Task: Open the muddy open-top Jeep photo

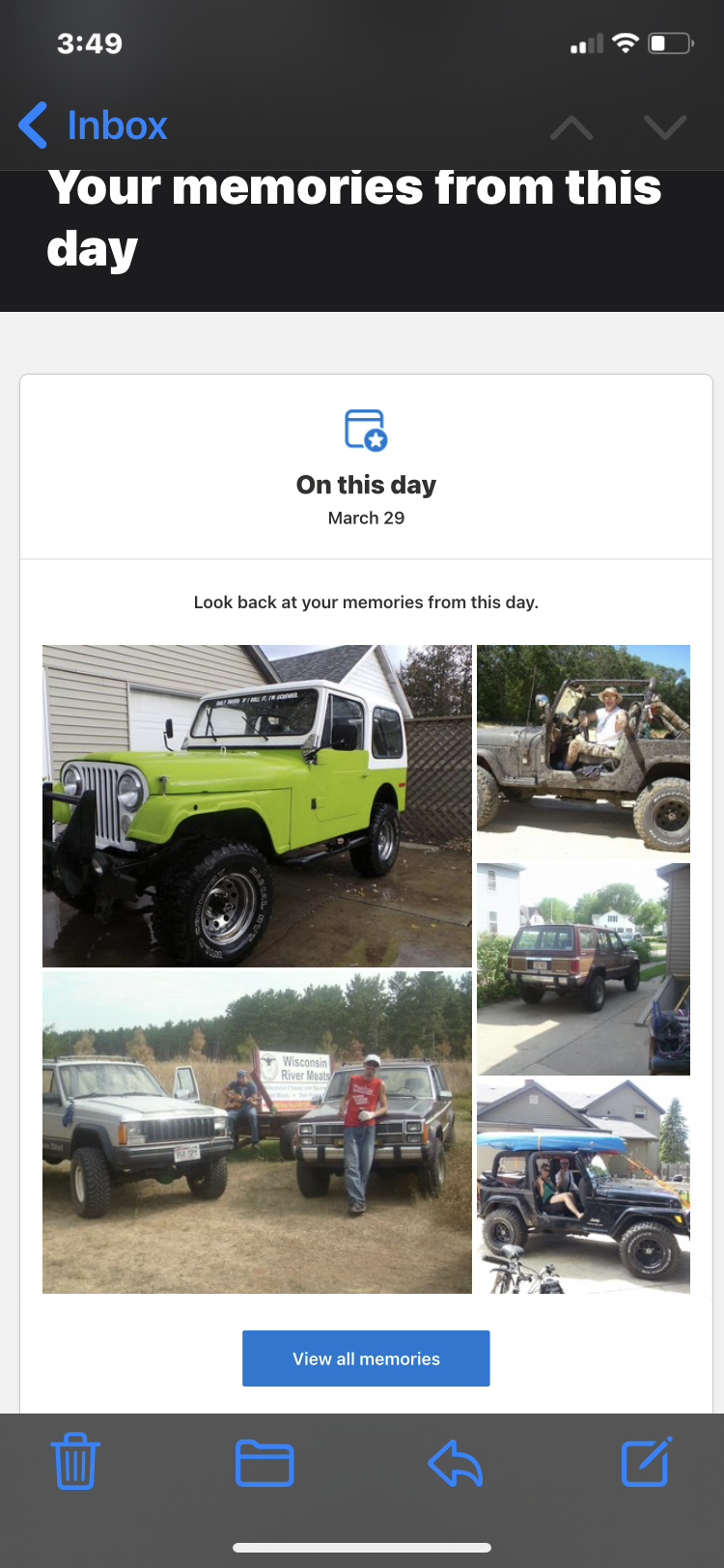Action: (x=583, y=749)
